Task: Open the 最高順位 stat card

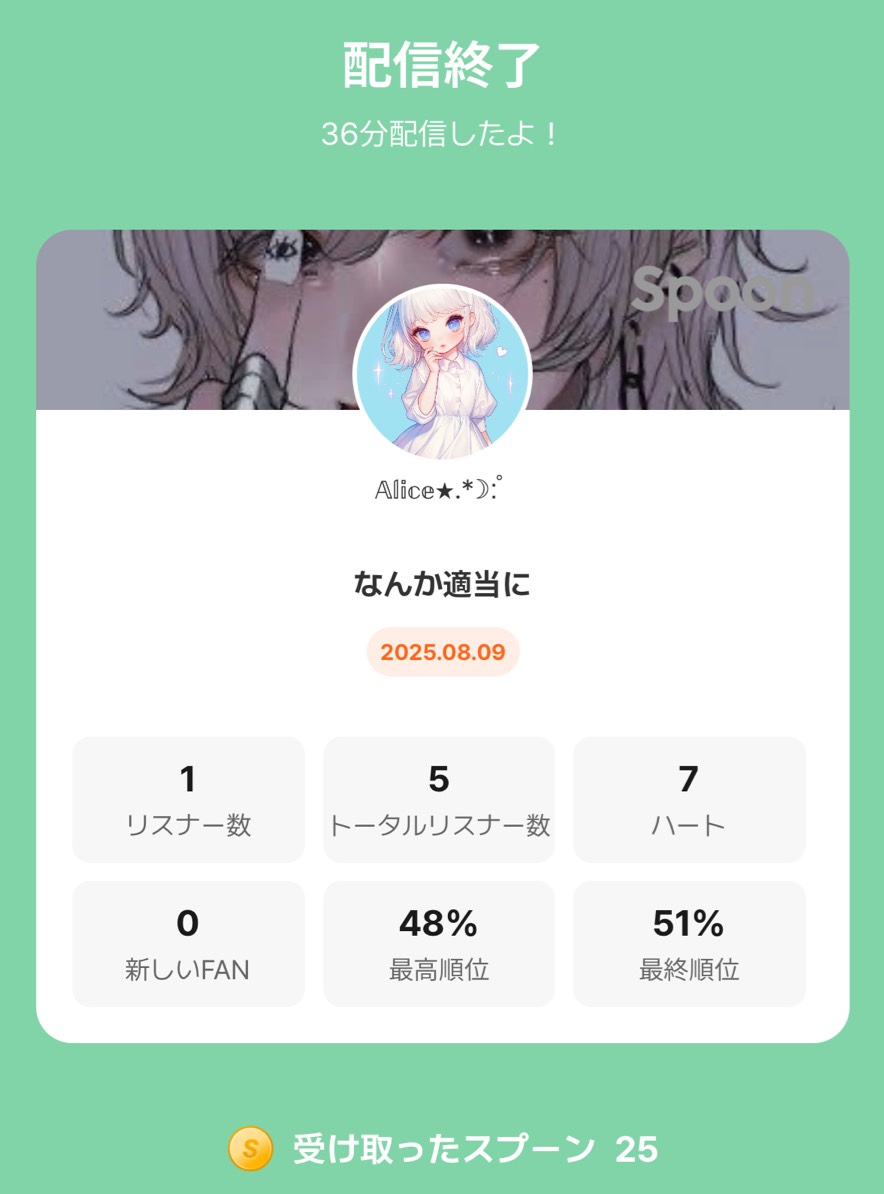Action: click(x=438, y=941)
